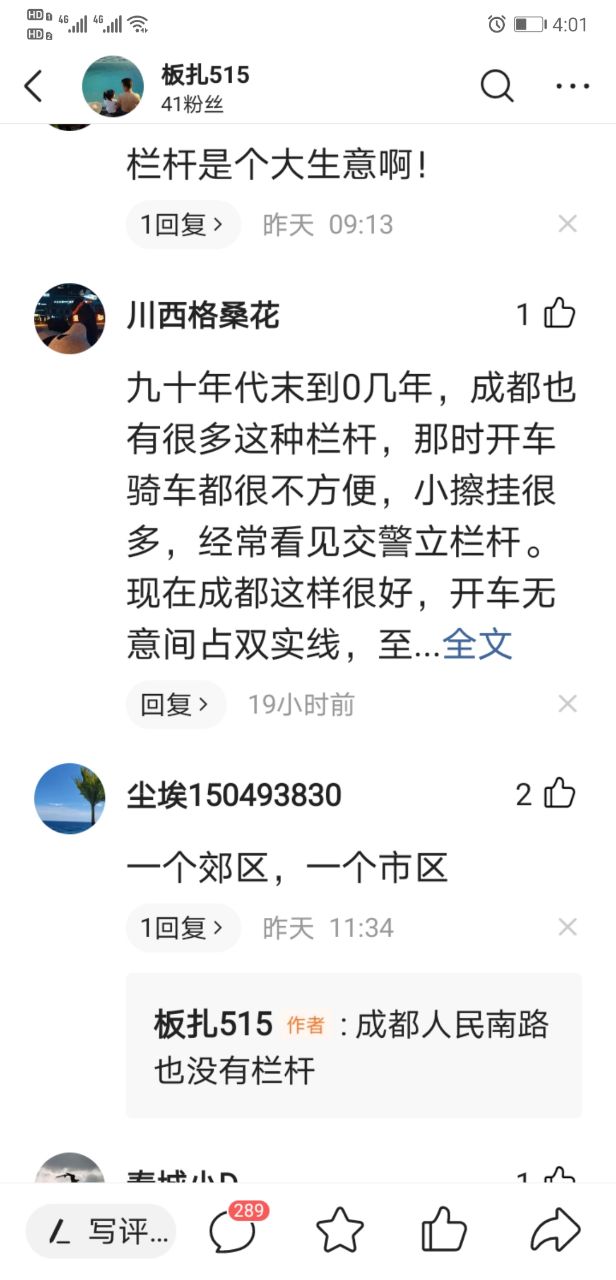Image resolution: width=616 pixels, height=1280 pixels.
Task: Open the three-dot overflow menu
Action: [573, 86]
